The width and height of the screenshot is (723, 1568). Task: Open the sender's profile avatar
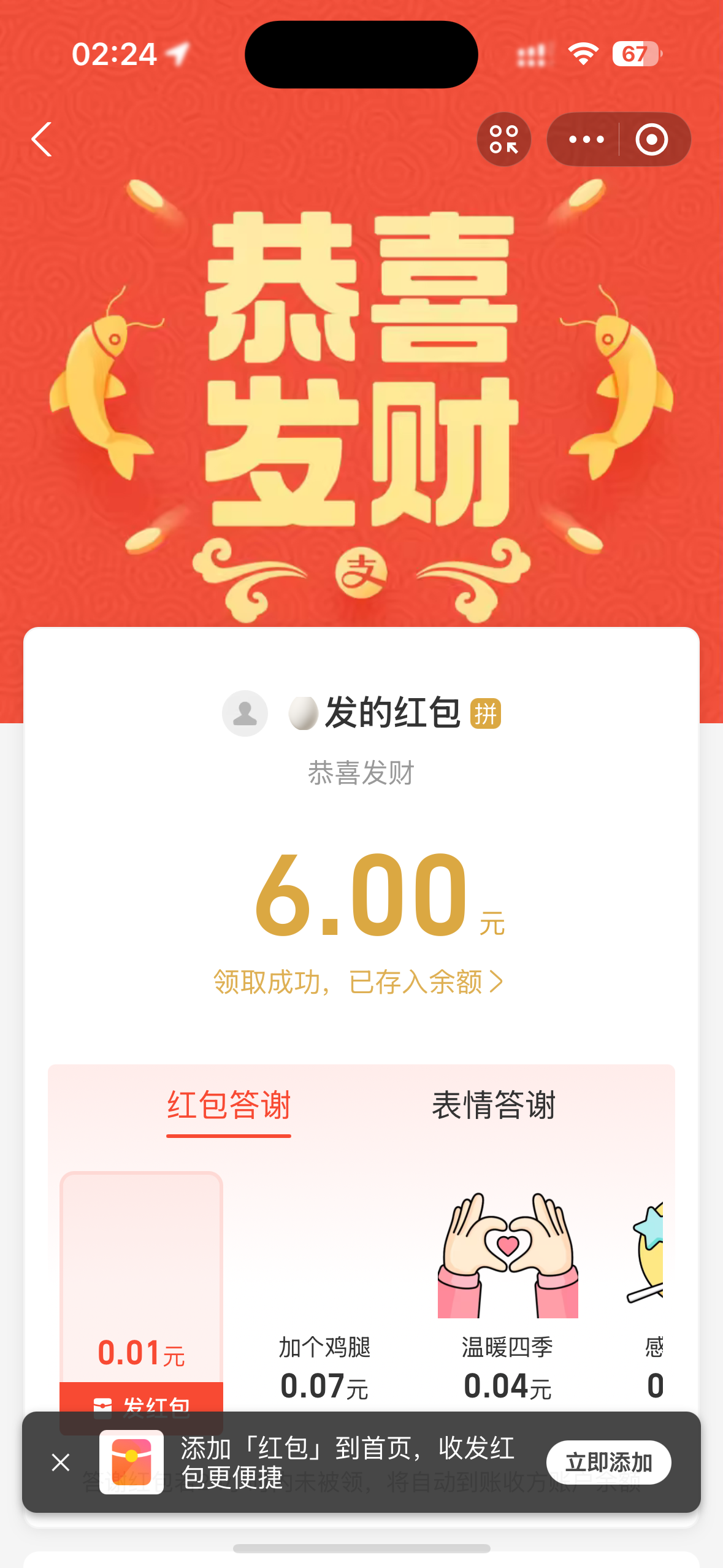point(245,713)
